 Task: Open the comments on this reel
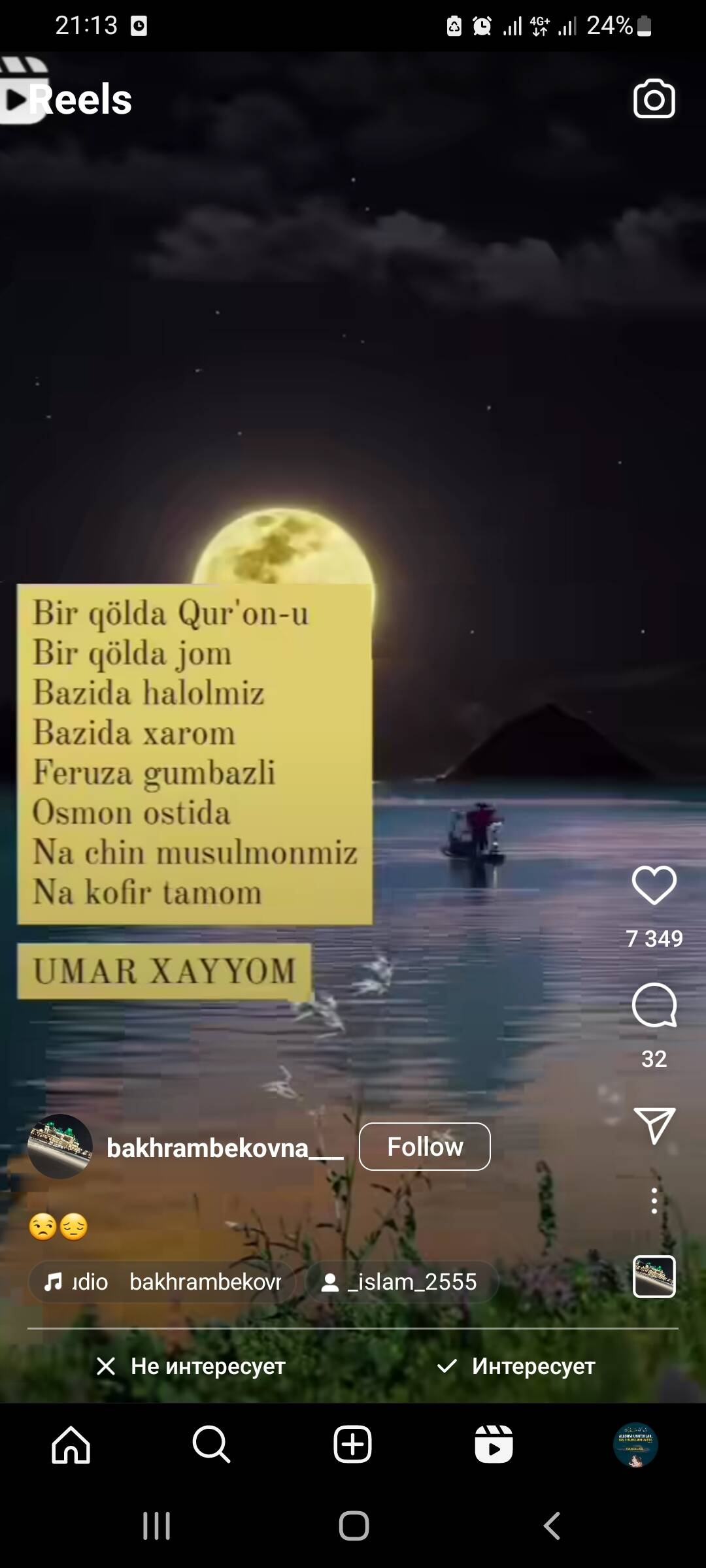(x=654, y=1005)
